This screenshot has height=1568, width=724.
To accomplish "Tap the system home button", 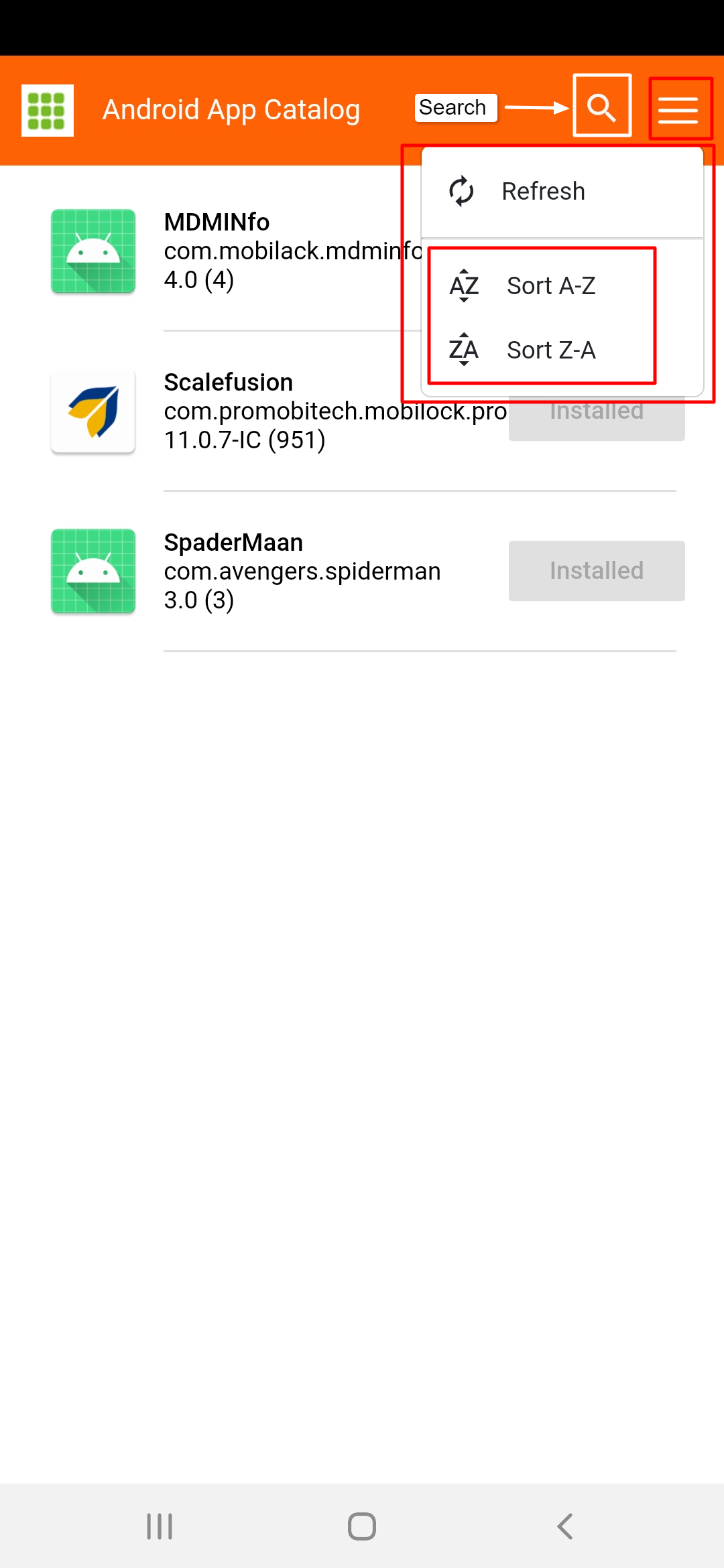I will (x=362, y=1526).
